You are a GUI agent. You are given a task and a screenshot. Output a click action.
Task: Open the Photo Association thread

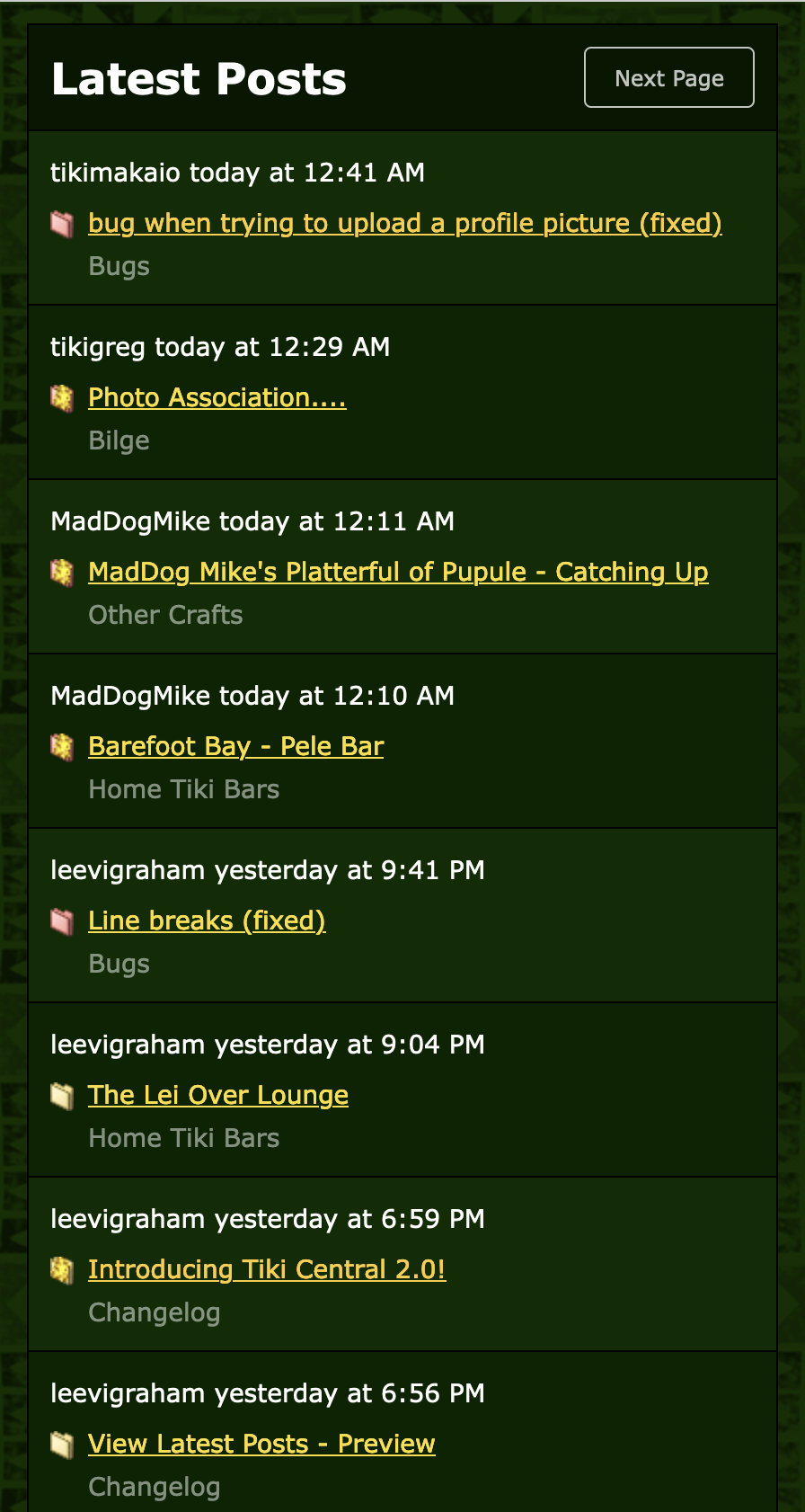217,397
